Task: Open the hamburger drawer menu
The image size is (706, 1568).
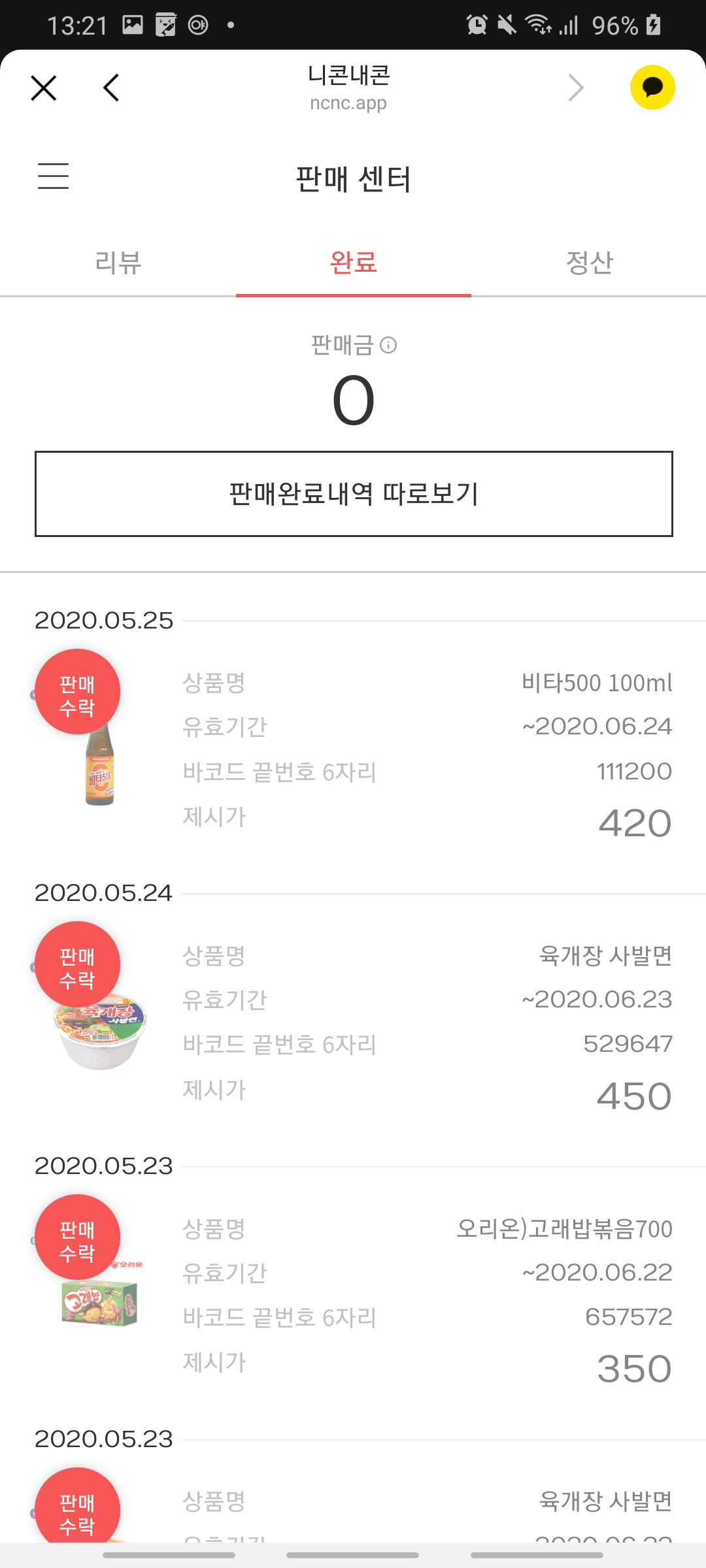Action: (53, 176)
